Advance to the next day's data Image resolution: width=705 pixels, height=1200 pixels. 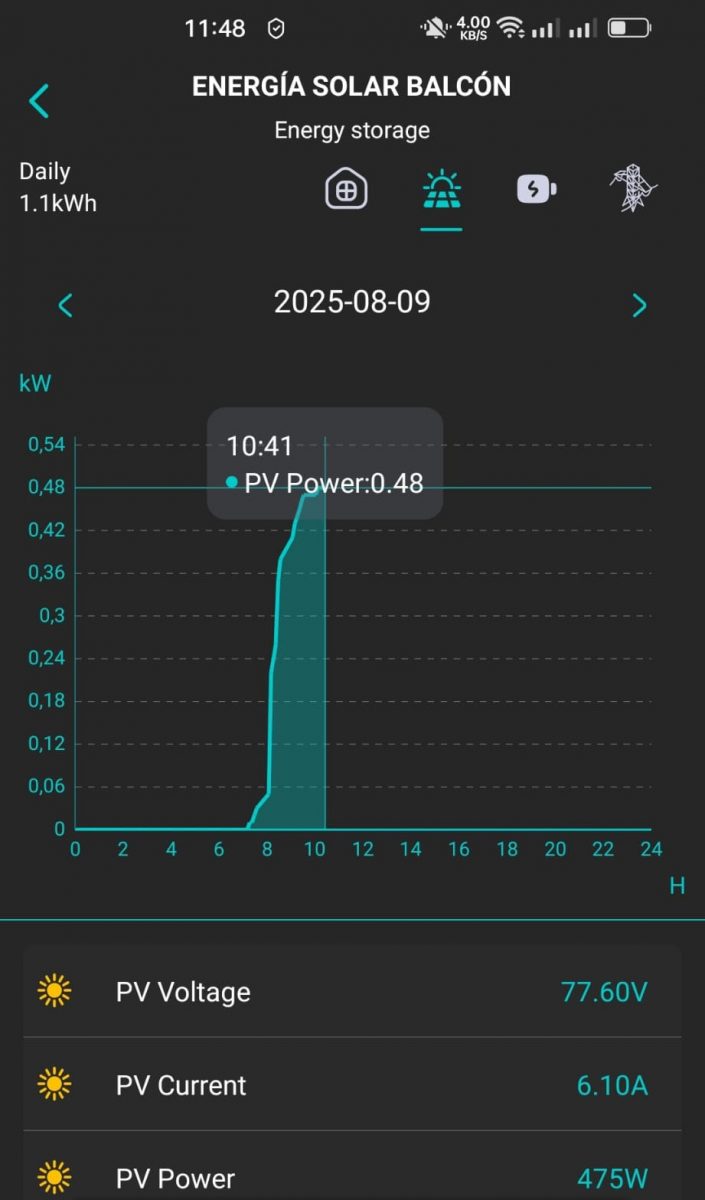pos(640,305)
